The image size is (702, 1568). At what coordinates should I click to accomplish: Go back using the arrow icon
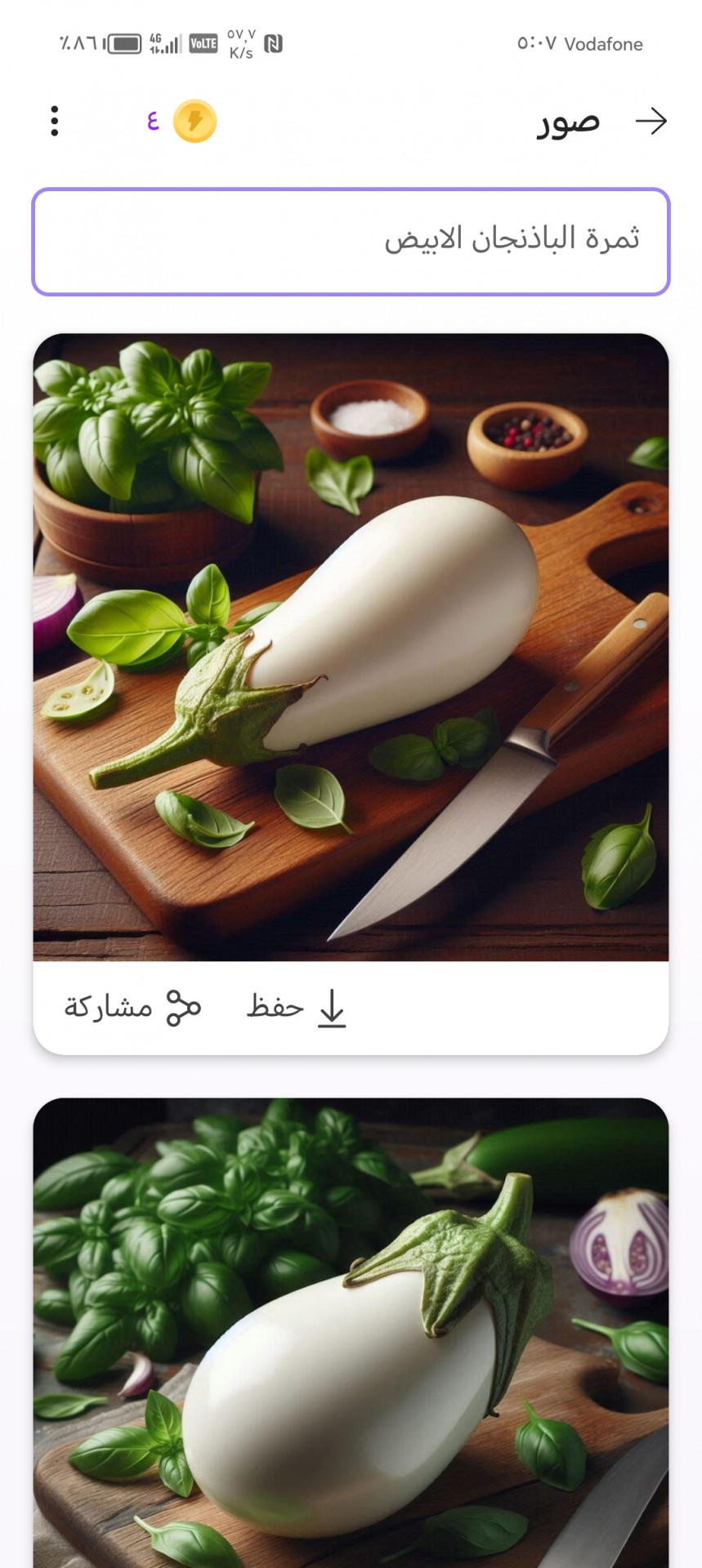click(x=651, y=122)
